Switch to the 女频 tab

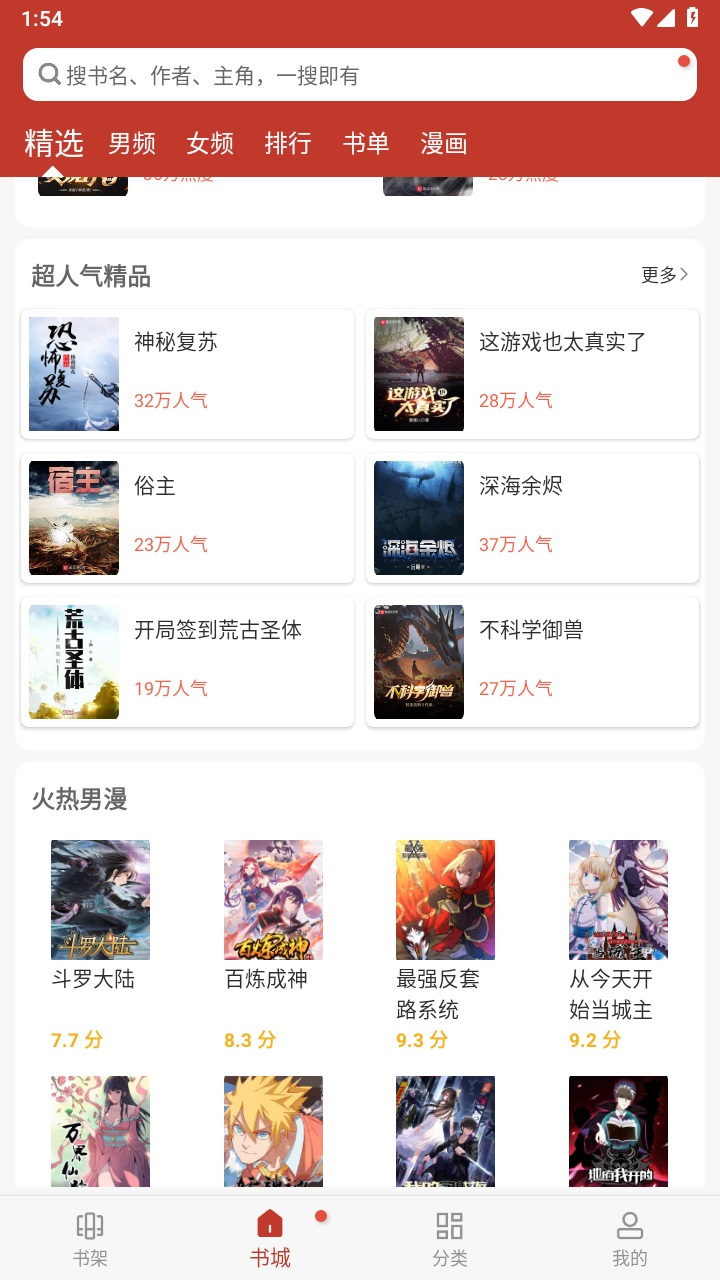[x=209, y=143]
